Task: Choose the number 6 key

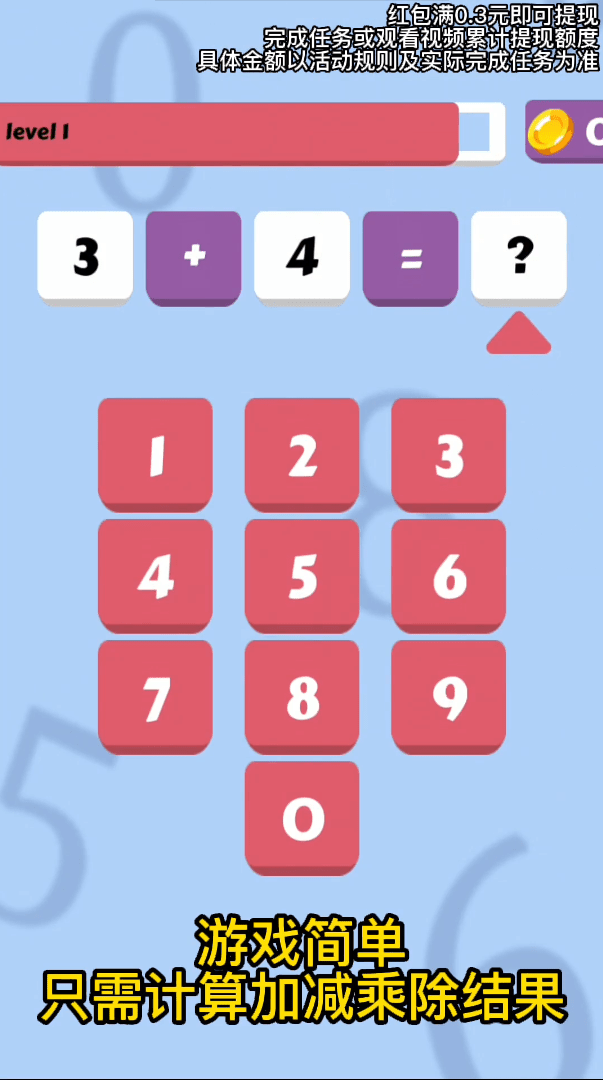Action: coord(448,575)
